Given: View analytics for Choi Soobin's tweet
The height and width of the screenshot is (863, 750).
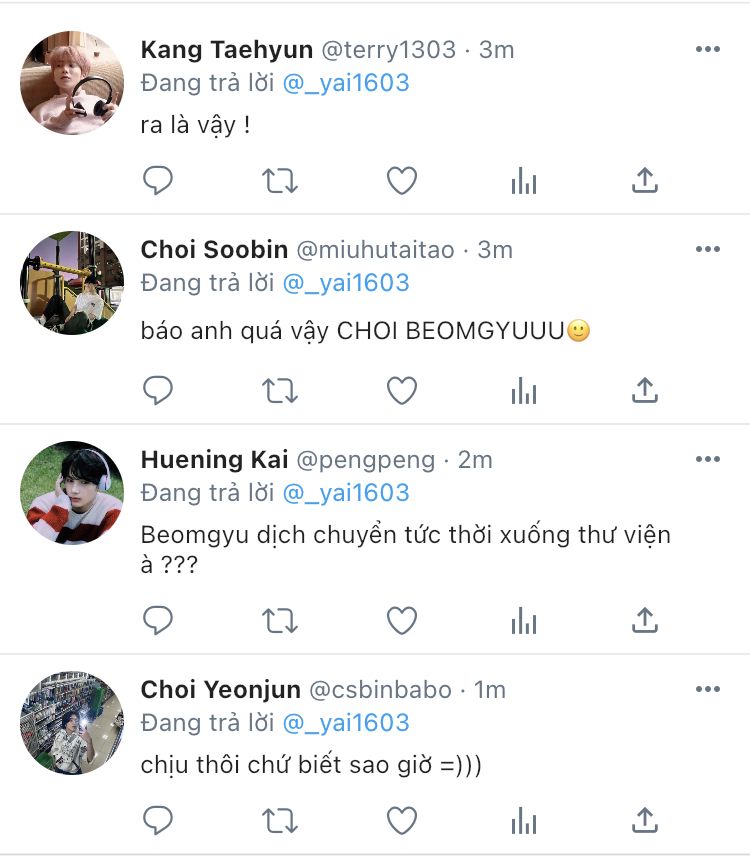Looking at the screenshot, I should 524,391.
